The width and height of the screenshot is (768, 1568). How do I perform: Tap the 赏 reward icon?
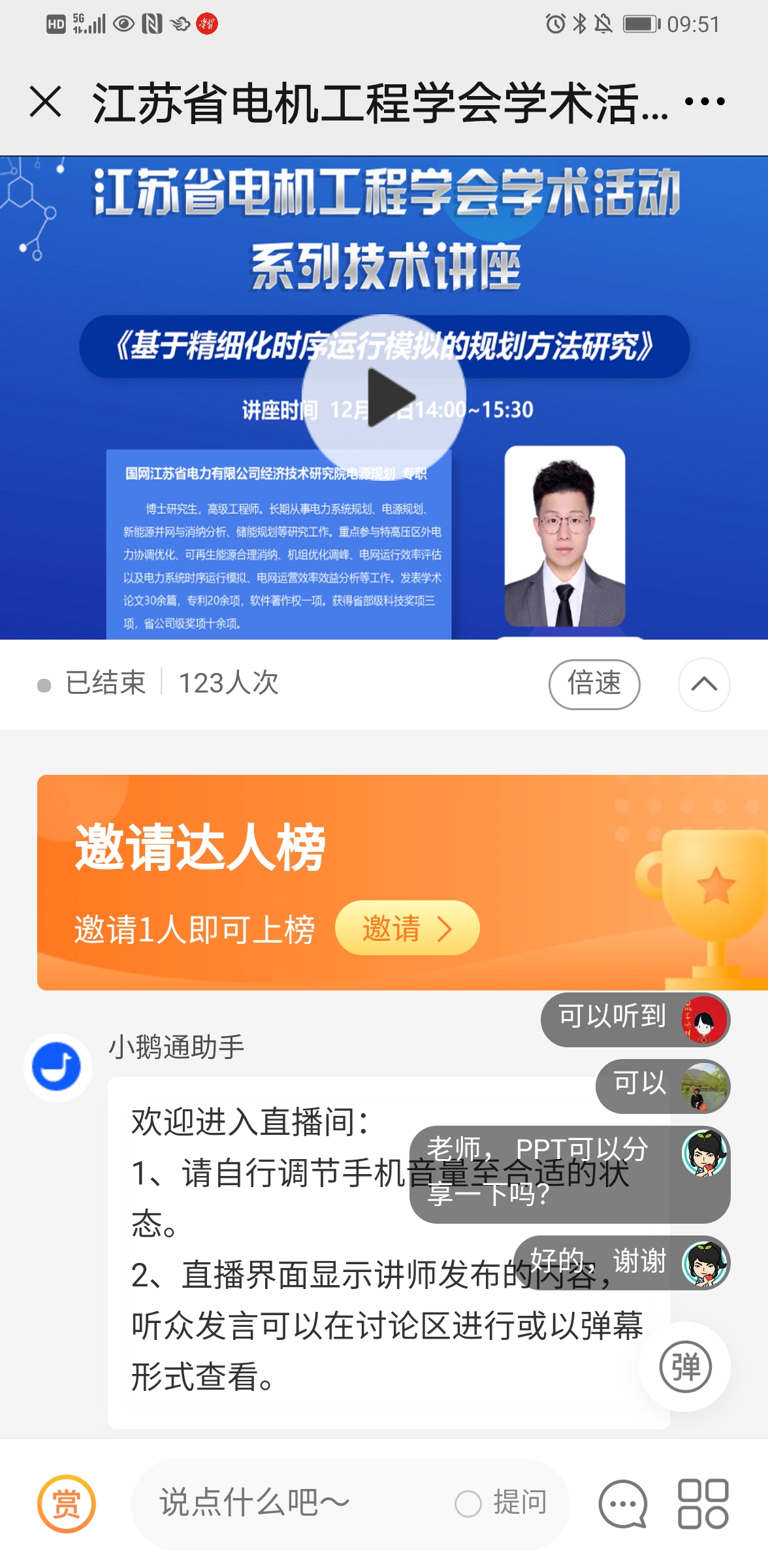point(67,1503)
